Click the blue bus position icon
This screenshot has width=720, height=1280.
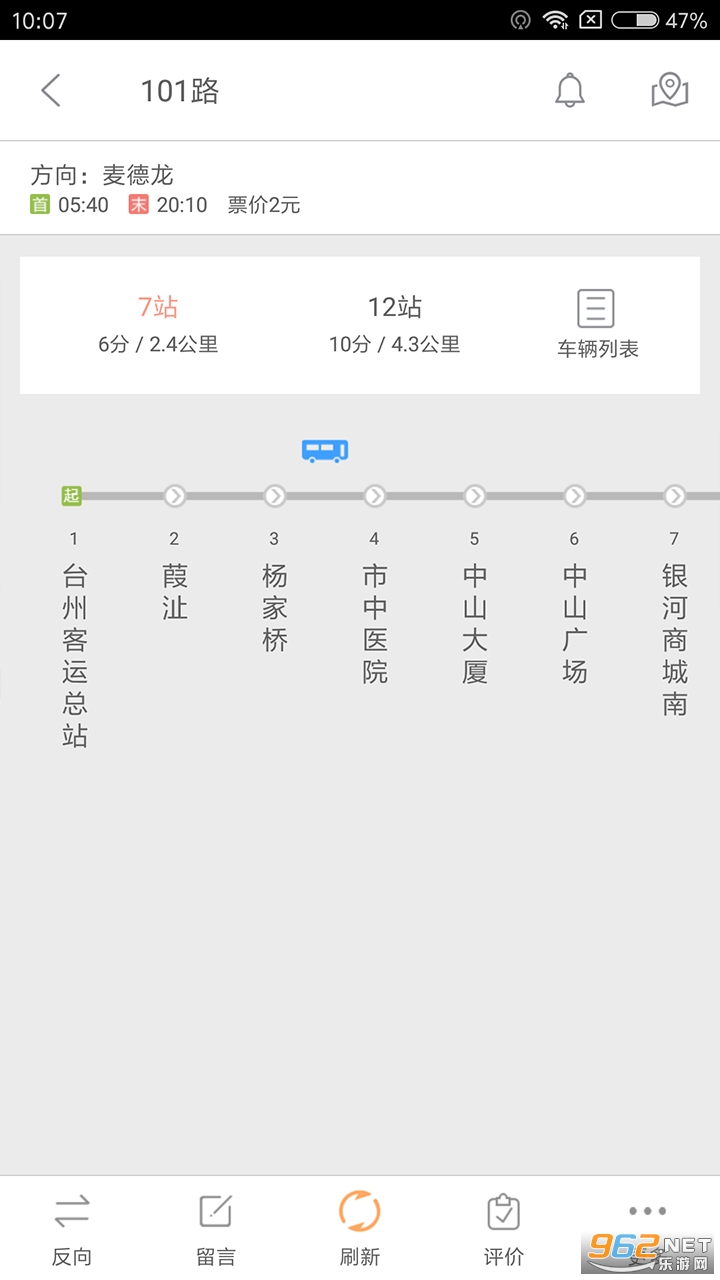[x=323, y=450]
